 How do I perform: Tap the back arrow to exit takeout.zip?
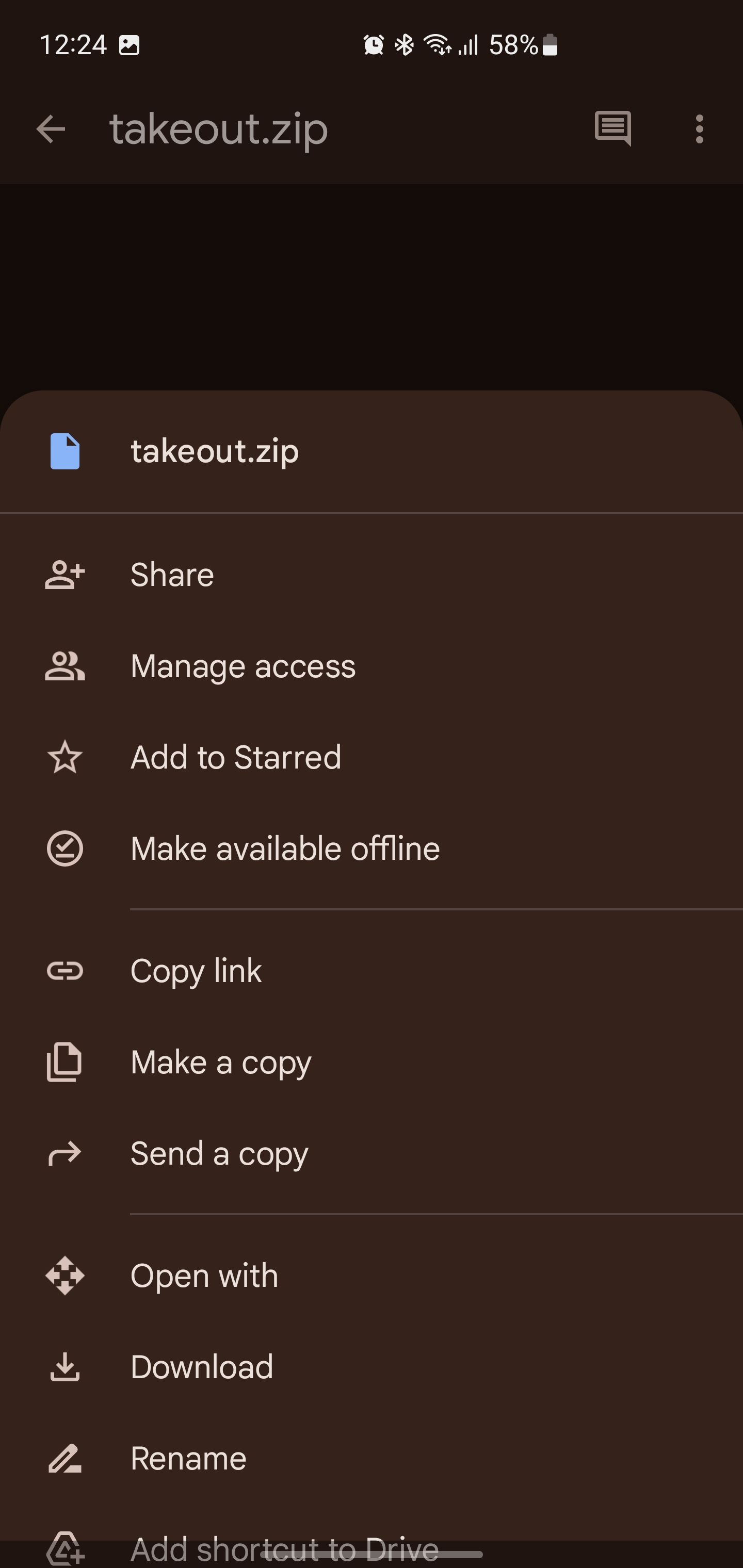[52, 129]
